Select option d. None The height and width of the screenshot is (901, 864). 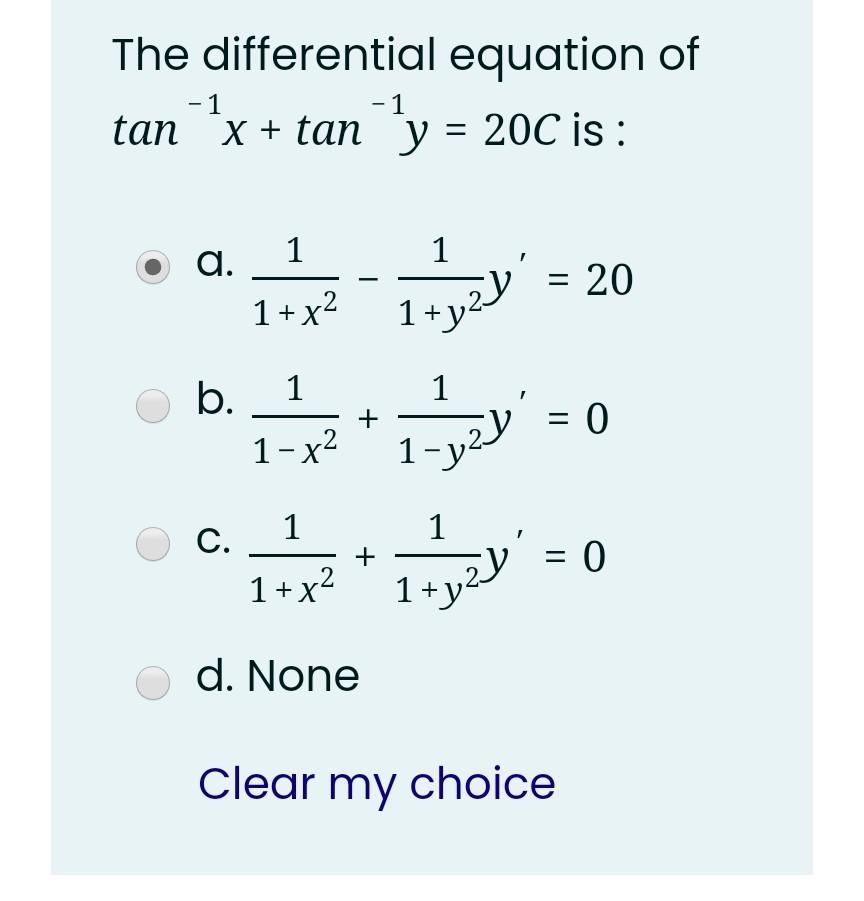point(154,680)
